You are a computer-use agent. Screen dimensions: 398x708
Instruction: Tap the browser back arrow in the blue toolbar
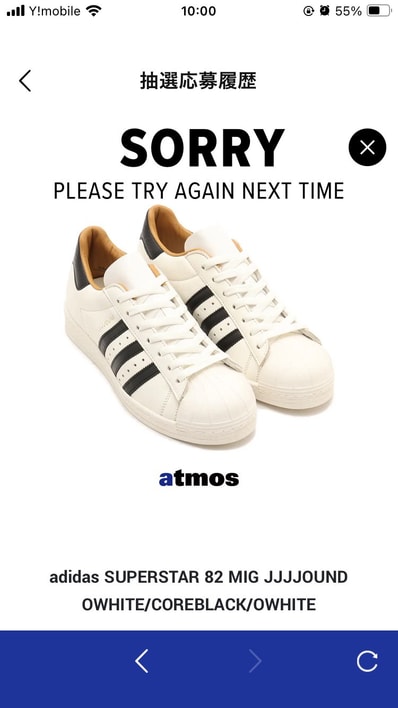click(141, 661)
